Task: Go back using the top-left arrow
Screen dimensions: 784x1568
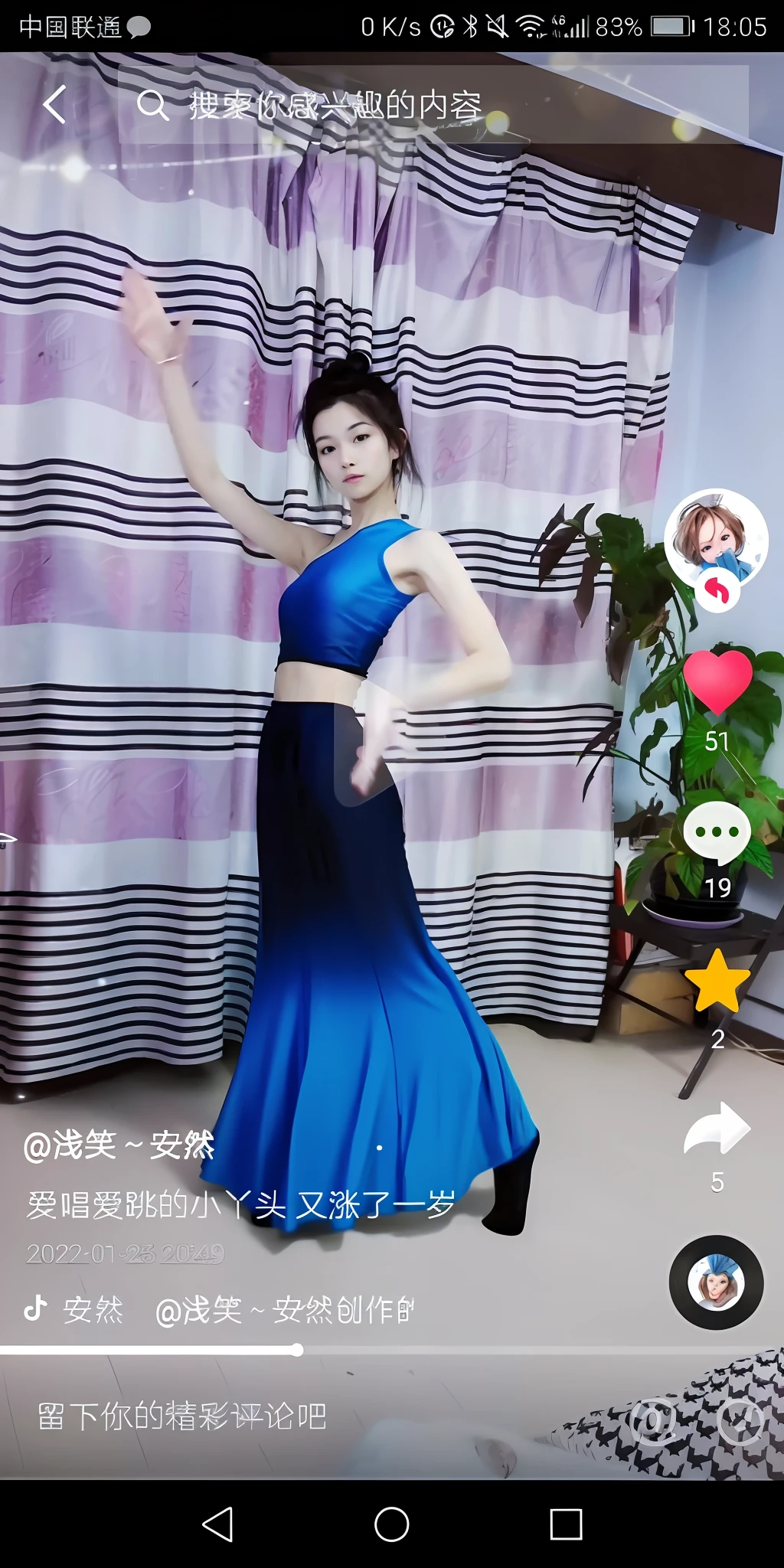Action: [55, 105]
